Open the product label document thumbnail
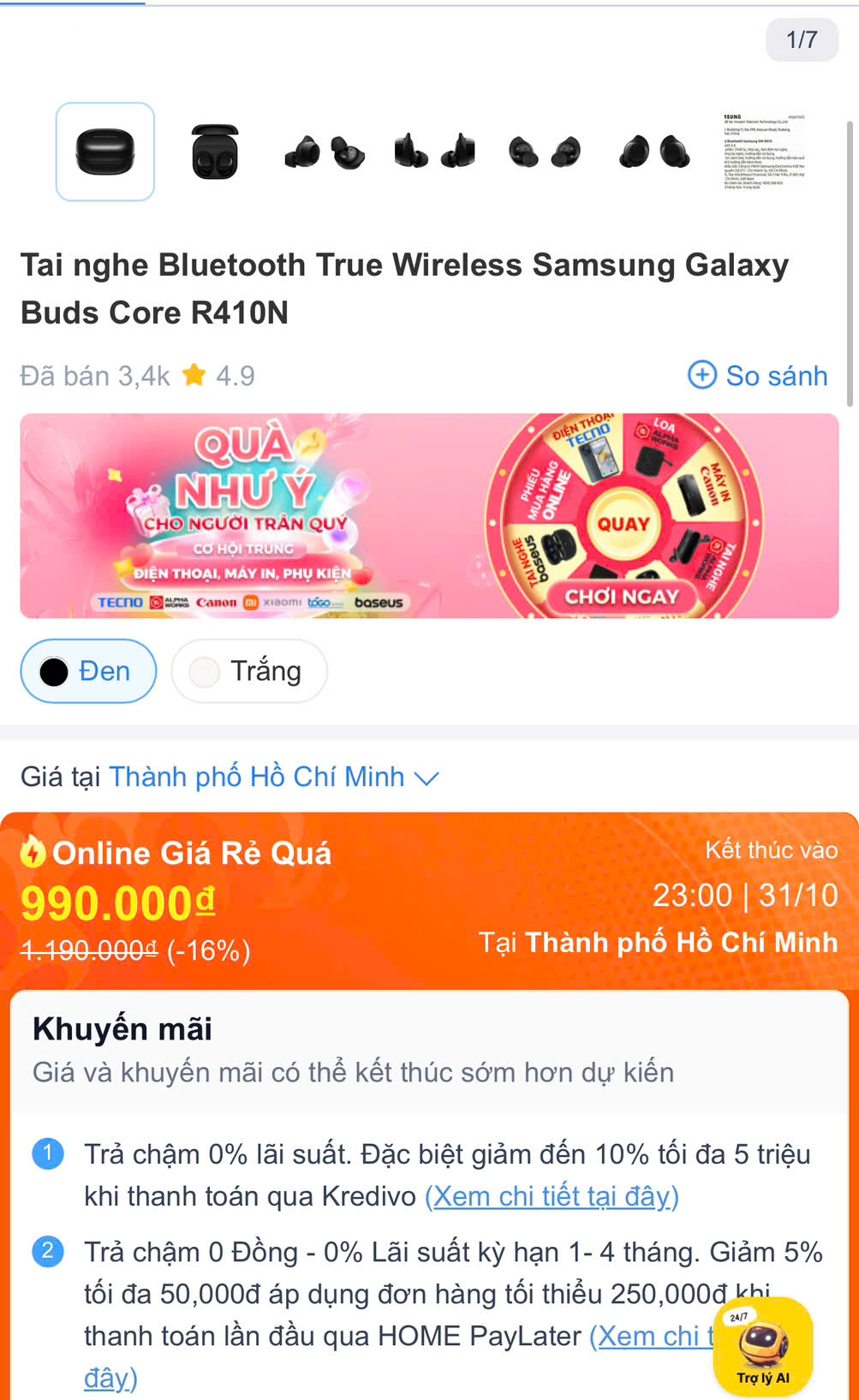The image size is (859, 1400). coord(763,152)
